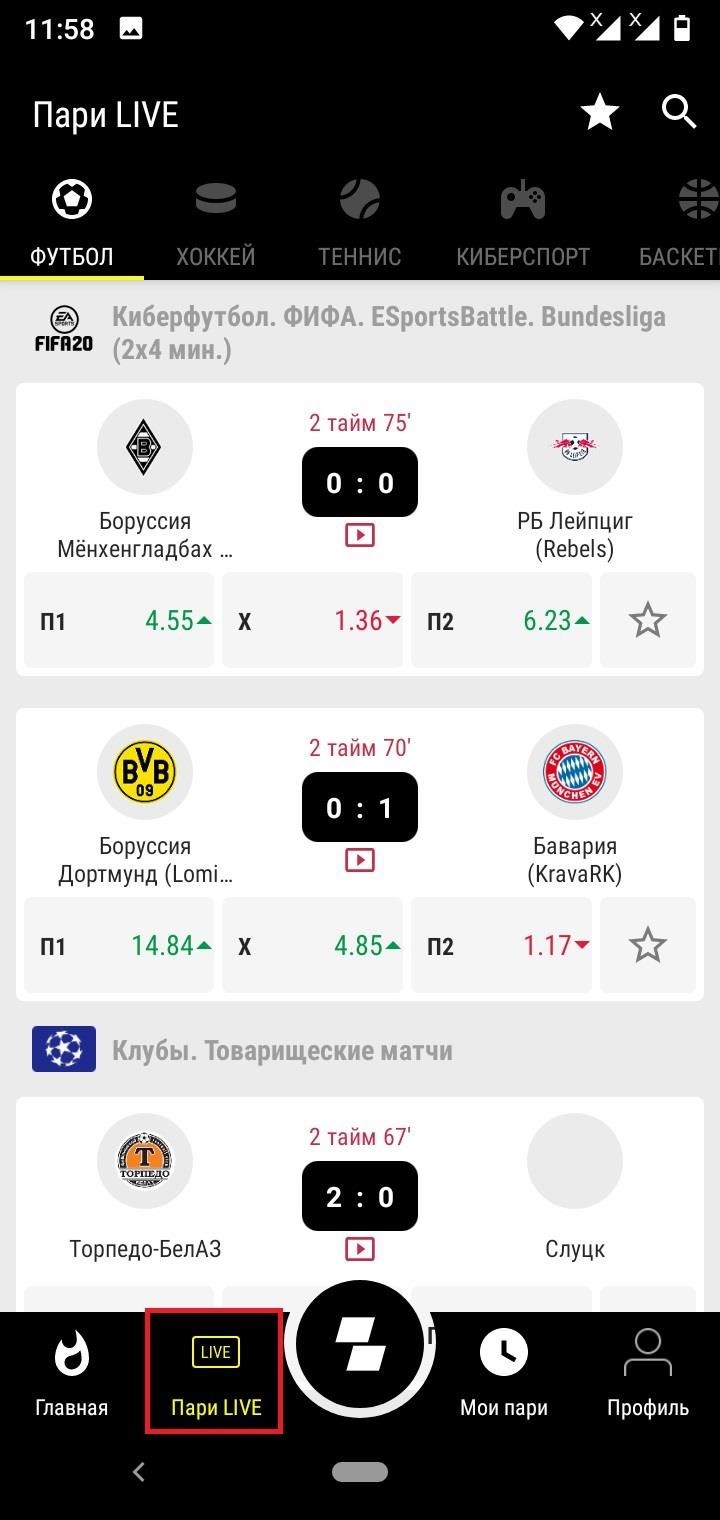
Task: Select the КИБЕРСПОРТ tab
Action: pyautogui.click(x=523, y=225)
